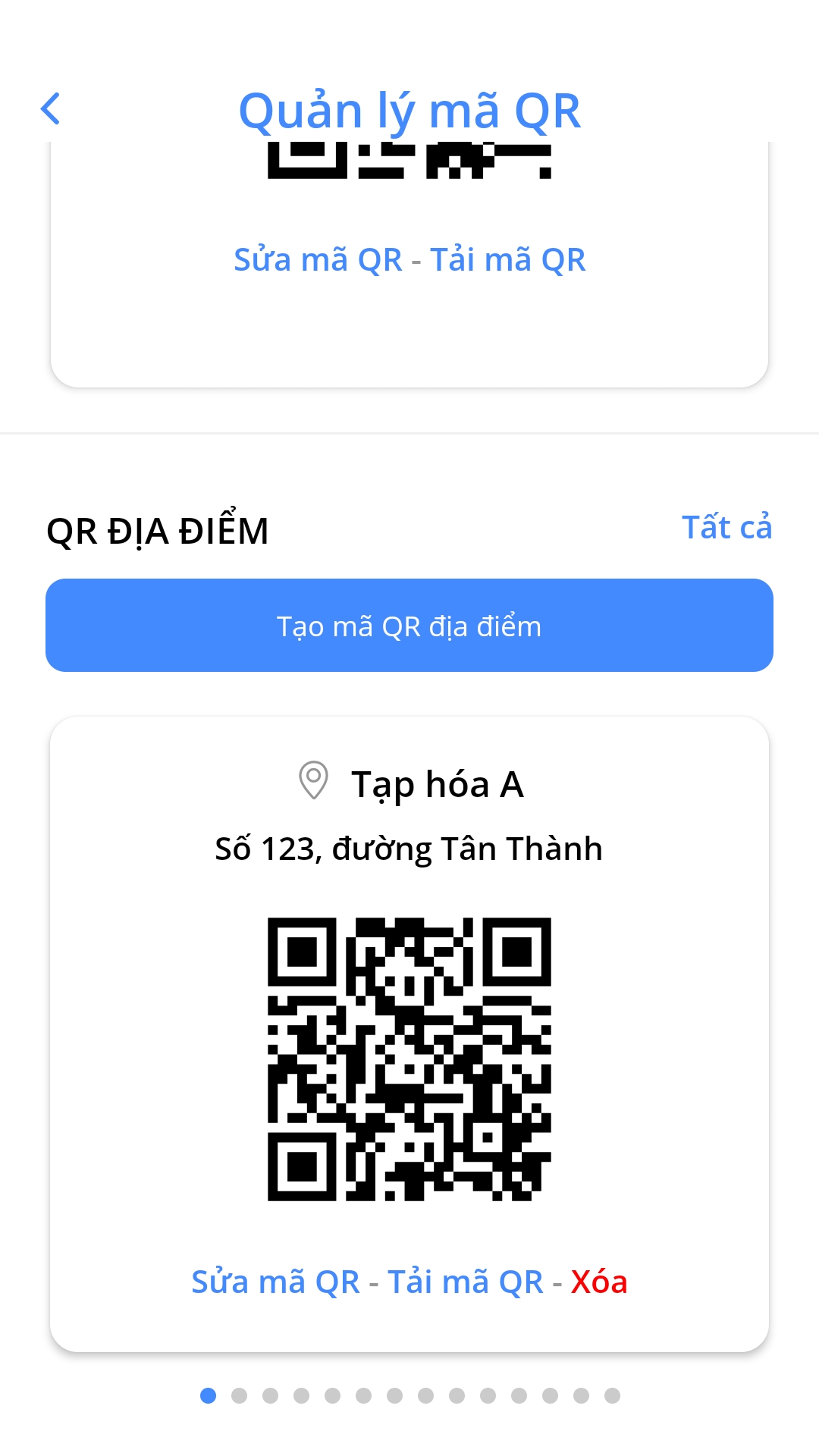Image resolution: width=819 pixels, height=1456 pixels.
Task: Tap Sửa mã QR in the top card
Action: pos(318,259)
